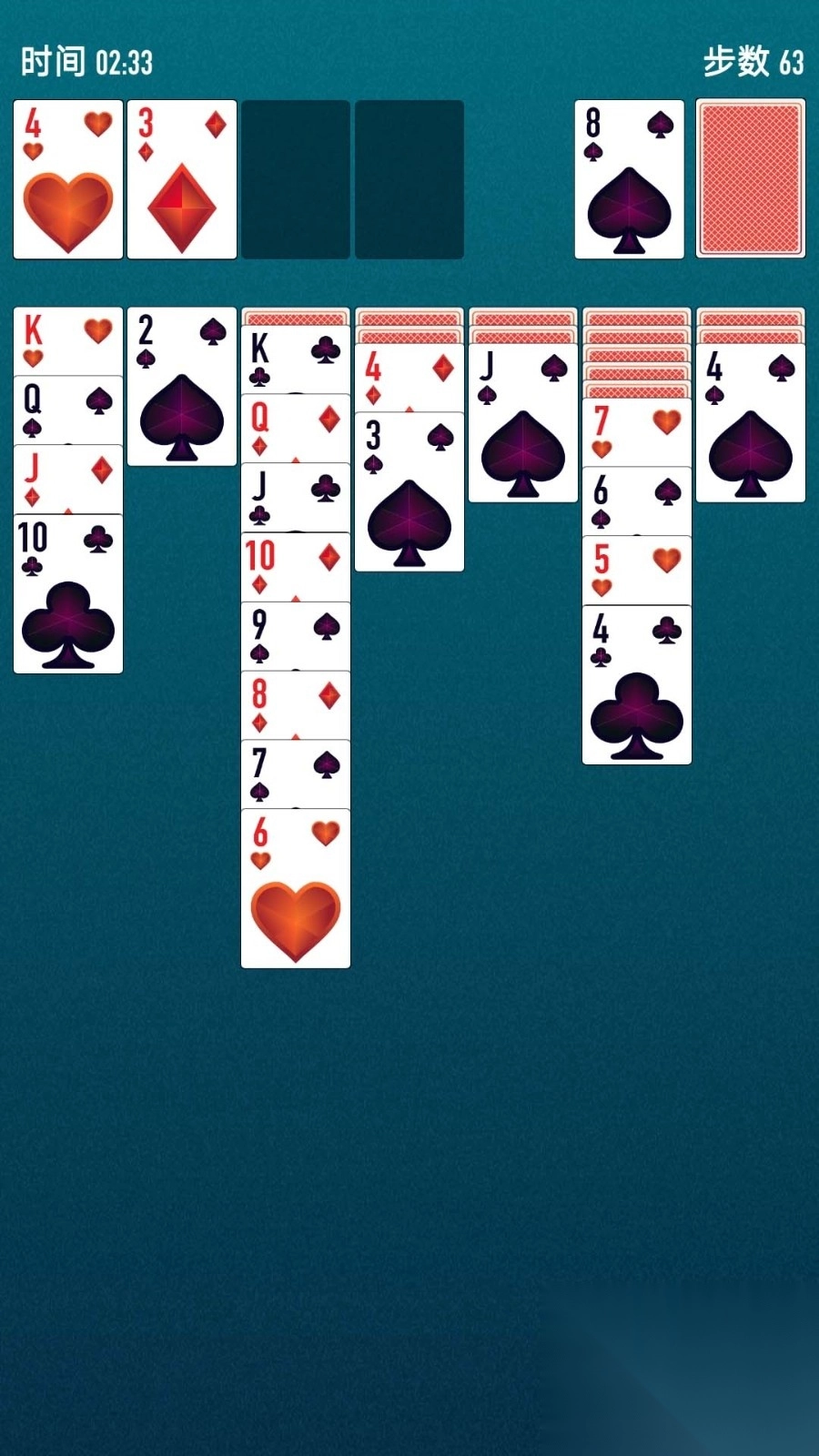
Task: Click the 4 of hearts foundation pile
Action: [67, 178]
